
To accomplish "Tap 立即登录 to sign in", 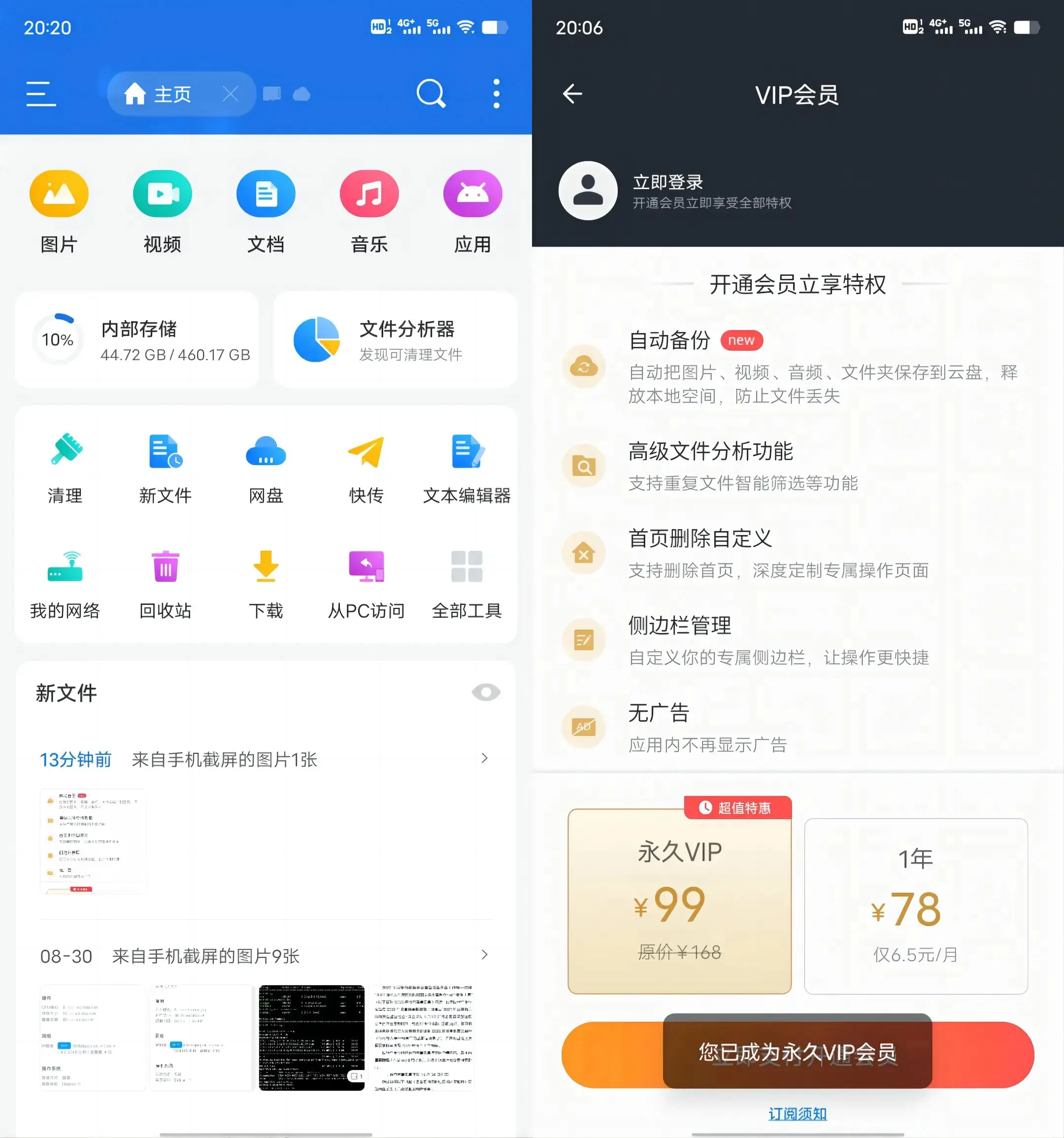I will (x=667, y=182).
